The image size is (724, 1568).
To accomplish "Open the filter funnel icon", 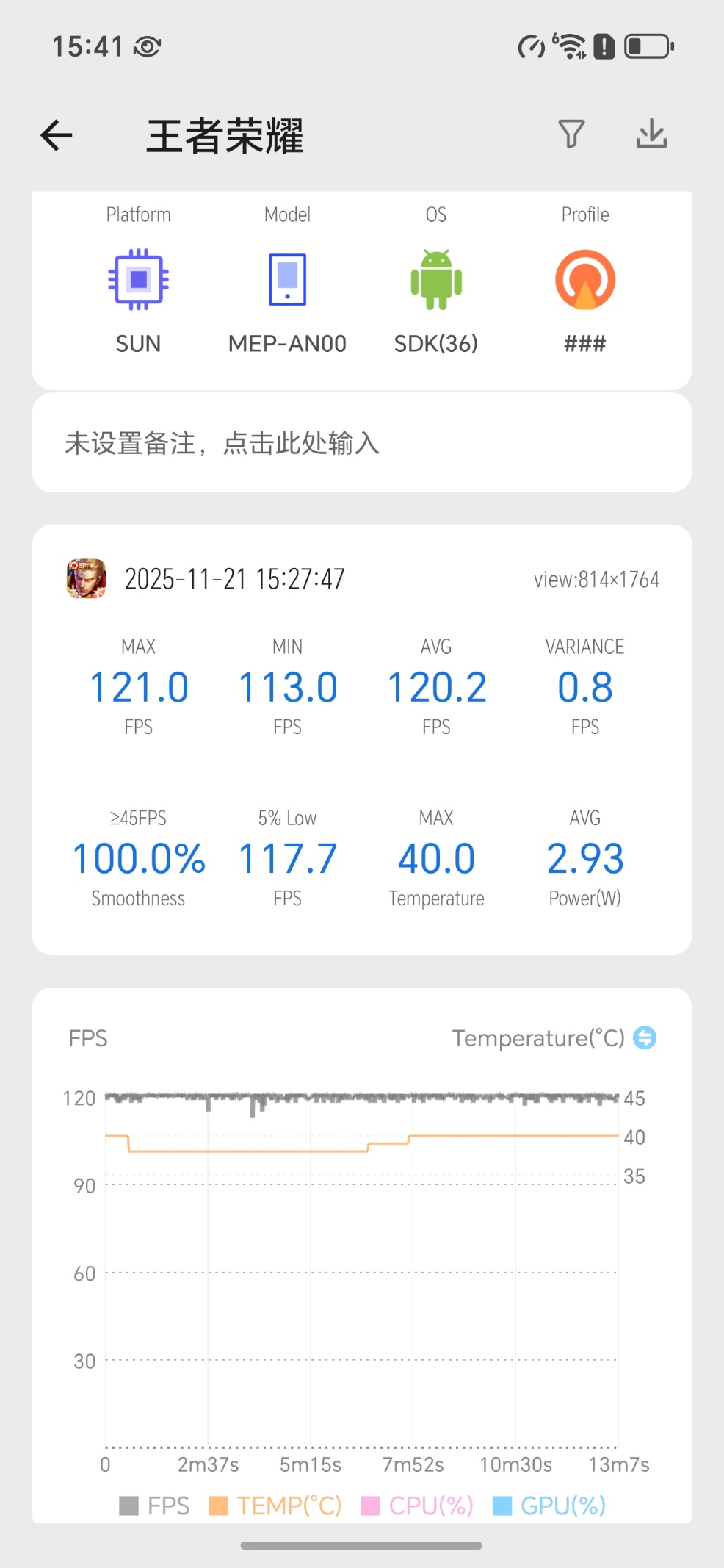I will pos(571,134).
